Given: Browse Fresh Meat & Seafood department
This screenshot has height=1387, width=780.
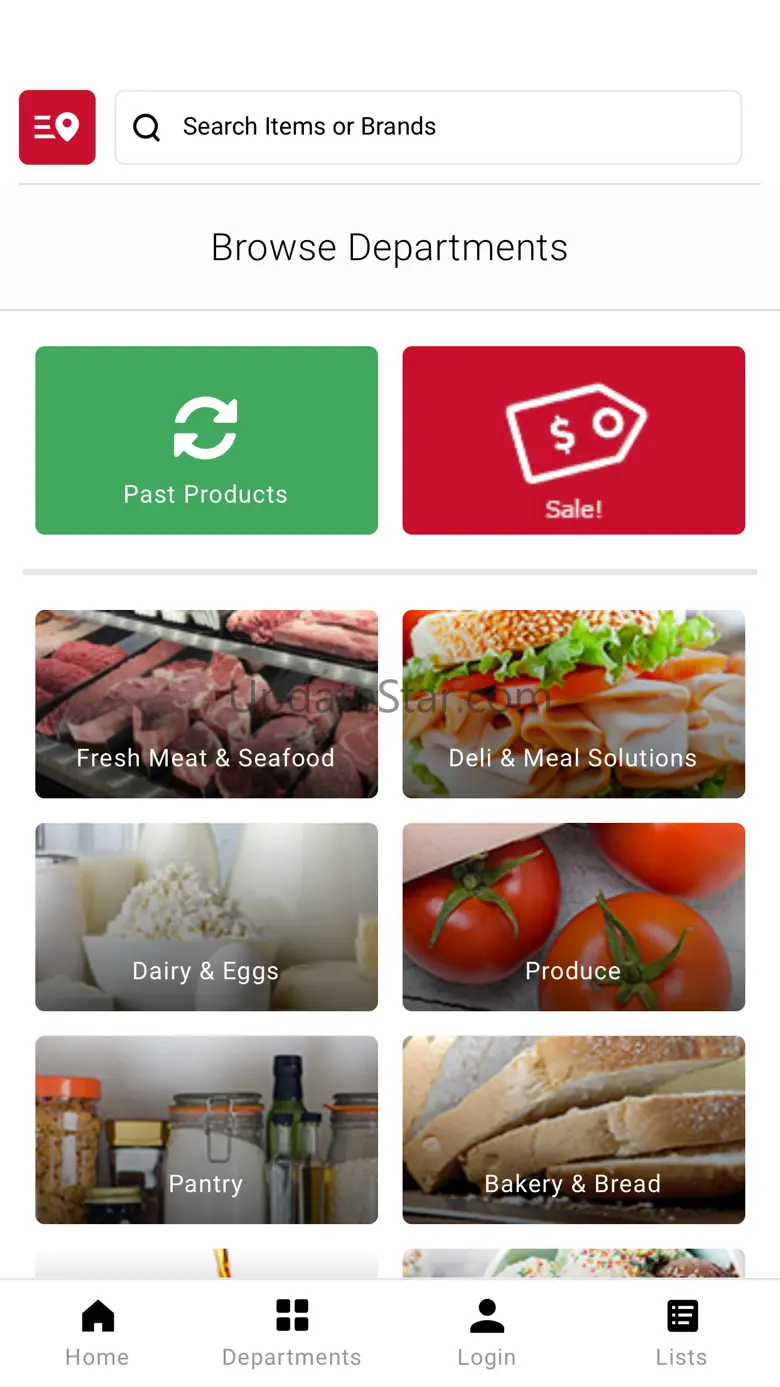Looking at the screenshot, I should point(206,704).
